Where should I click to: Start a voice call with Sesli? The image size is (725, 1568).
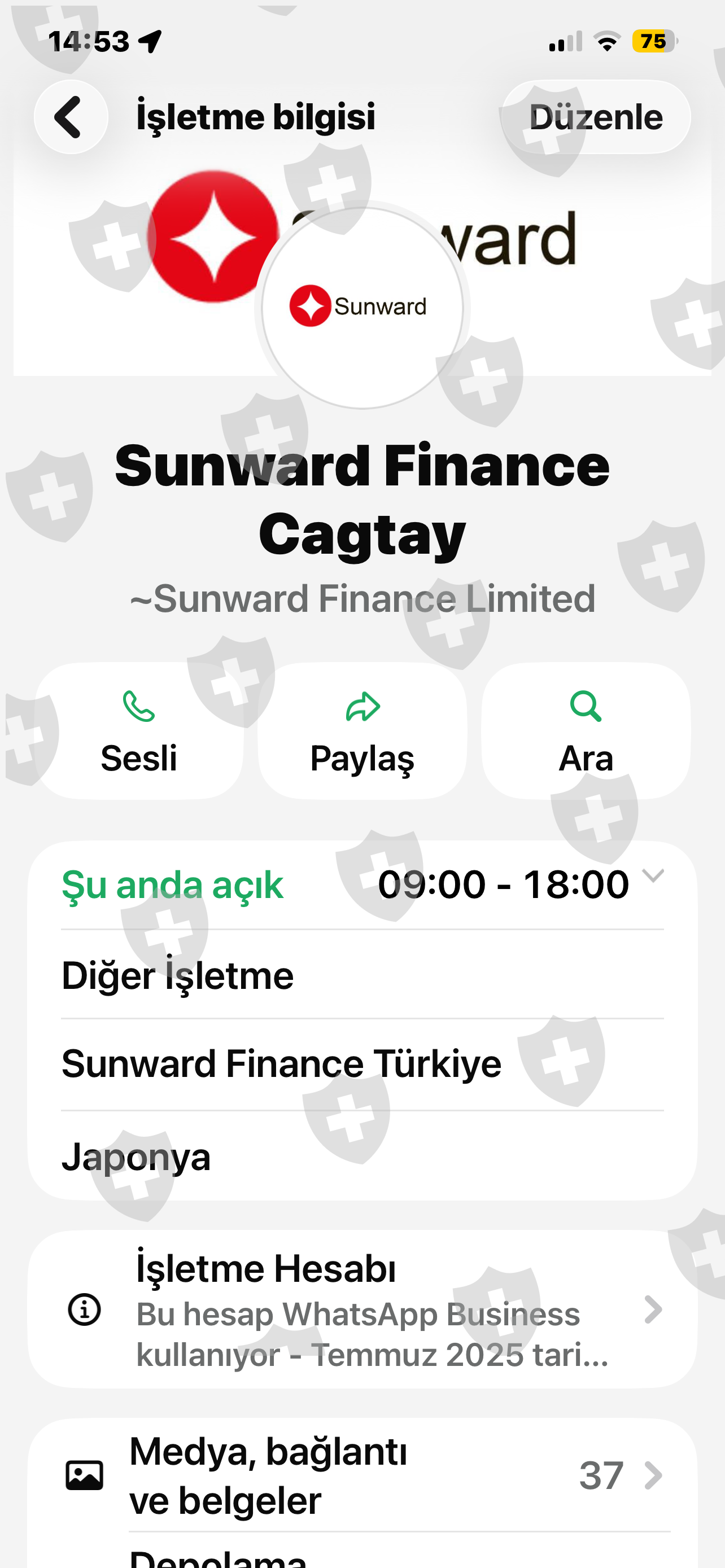click(139, 730)
